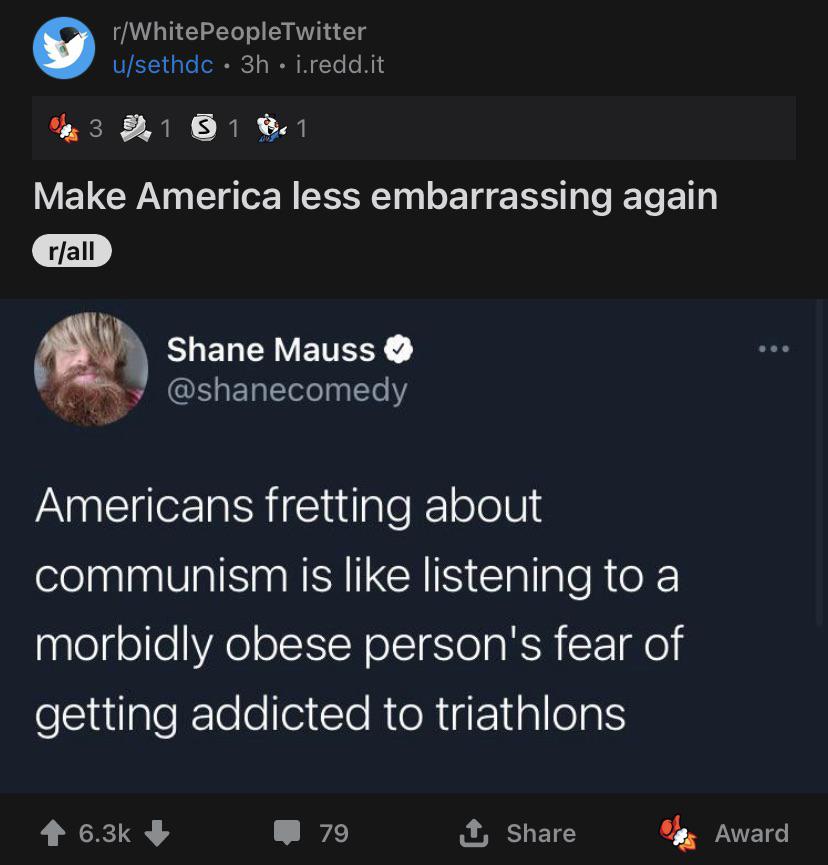Open the post titled 'Make America less embarrassing again'

click(376, 196)
